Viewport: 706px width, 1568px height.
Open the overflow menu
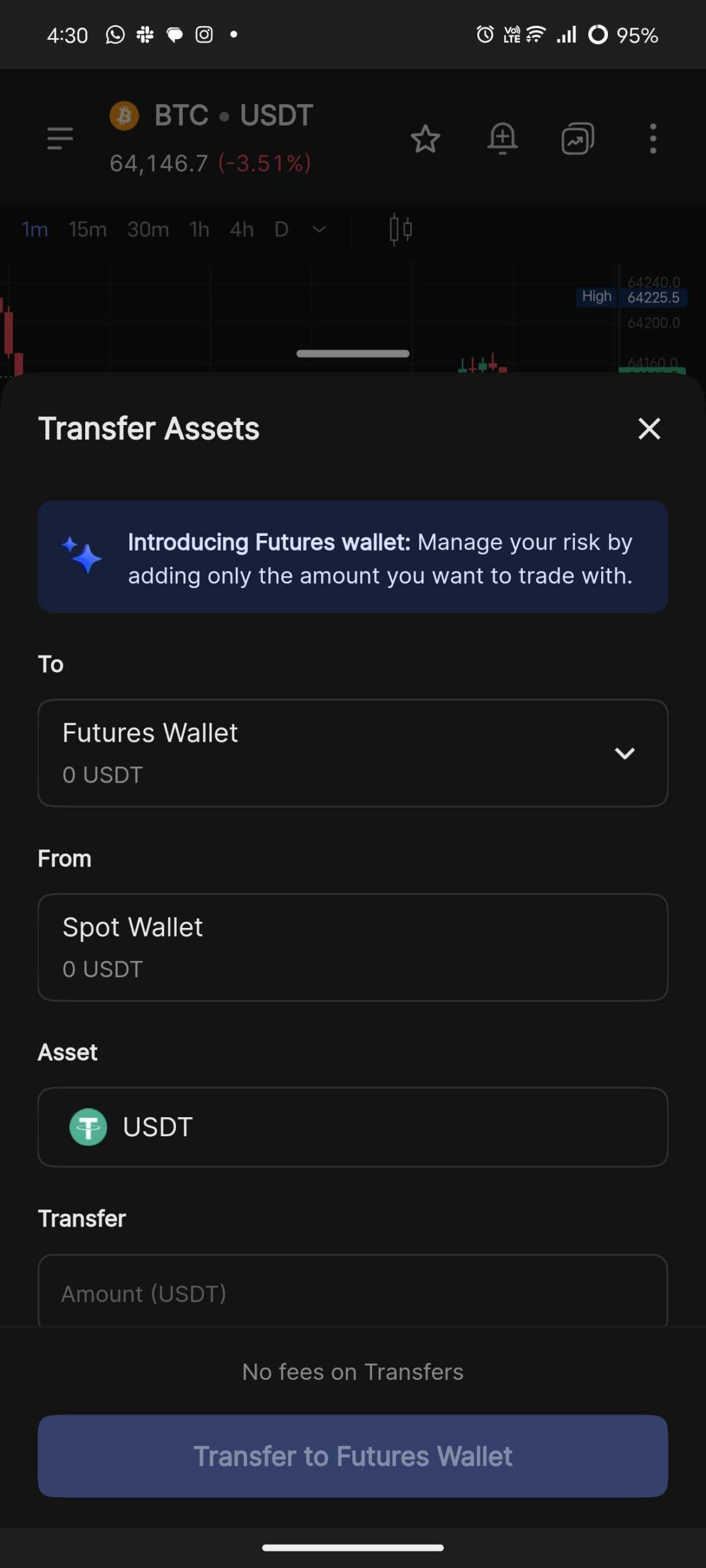(653, 138)
